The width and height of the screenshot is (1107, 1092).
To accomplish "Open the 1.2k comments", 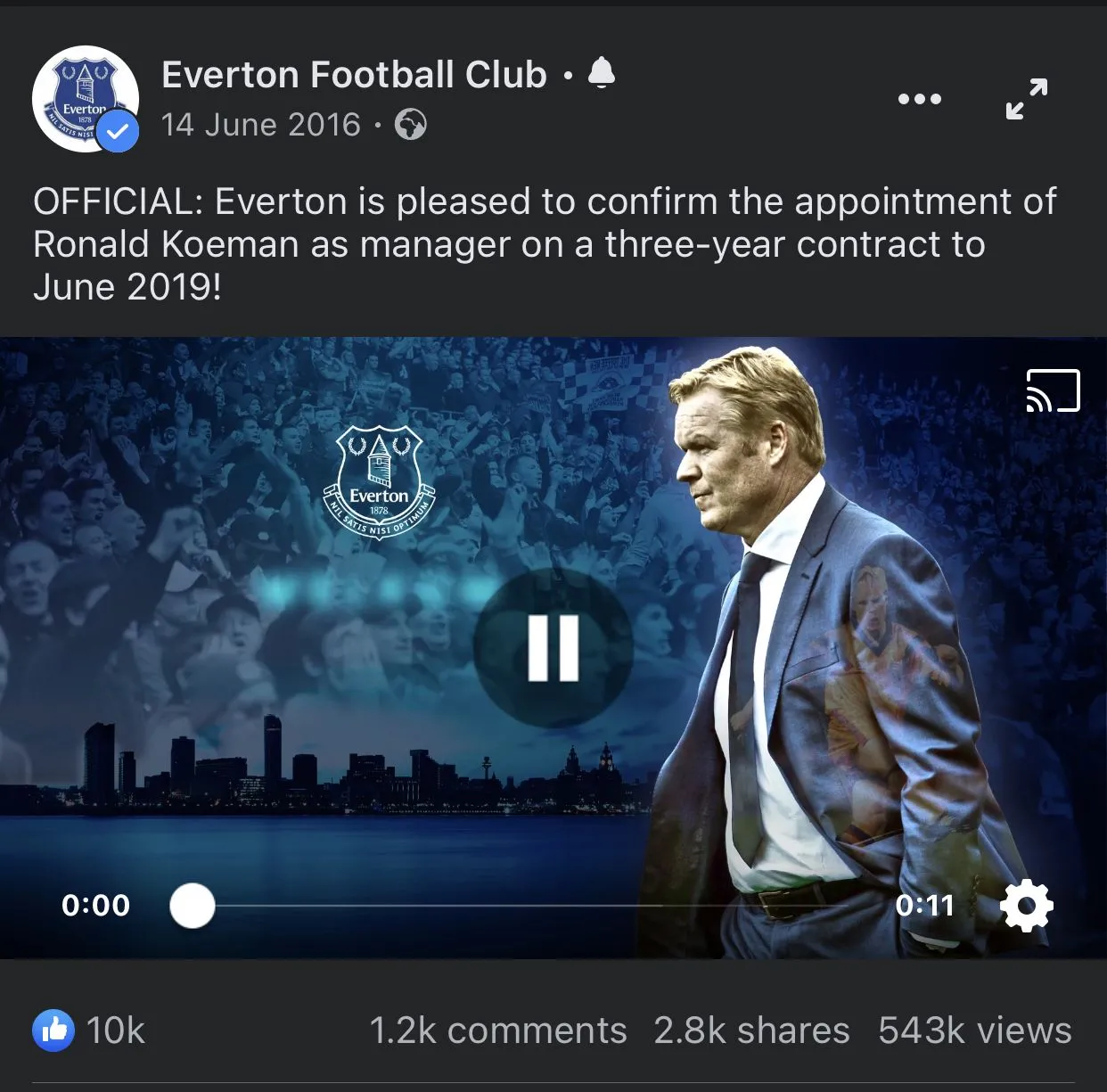I will (x=497, y=1030).
